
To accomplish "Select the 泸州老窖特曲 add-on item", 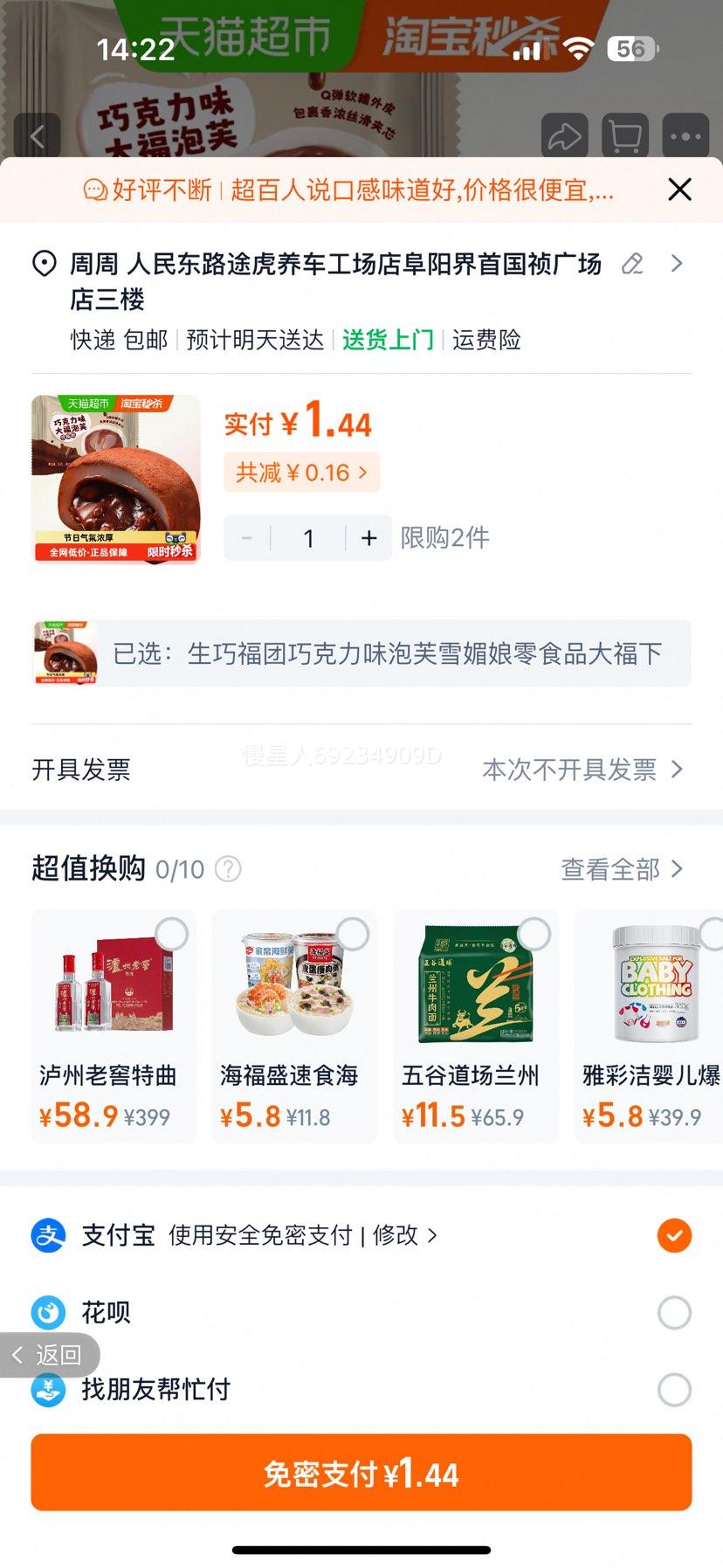I will (172, 934).
